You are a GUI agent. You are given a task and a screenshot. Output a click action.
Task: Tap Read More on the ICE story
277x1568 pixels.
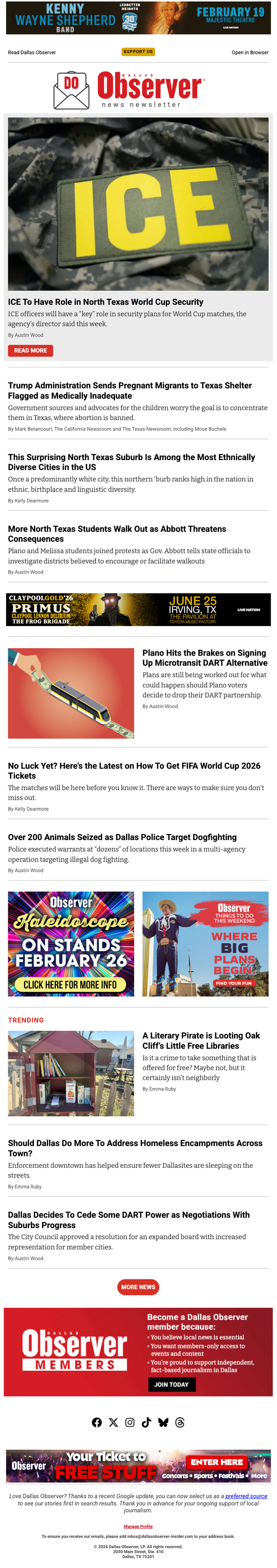30,350
